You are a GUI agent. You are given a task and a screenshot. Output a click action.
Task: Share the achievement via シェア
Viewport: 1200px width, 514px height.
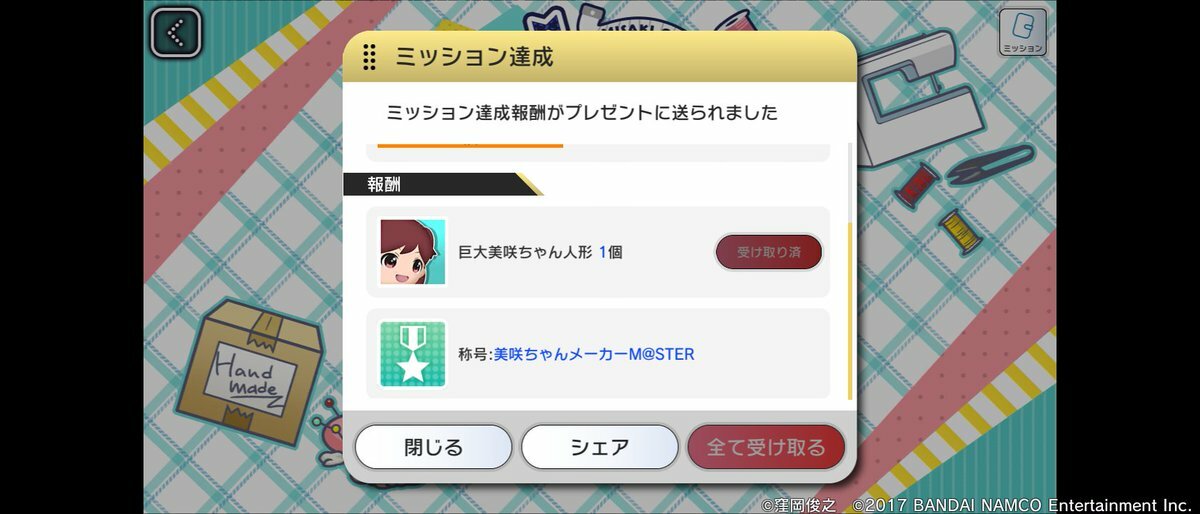[x=599, y=447]
